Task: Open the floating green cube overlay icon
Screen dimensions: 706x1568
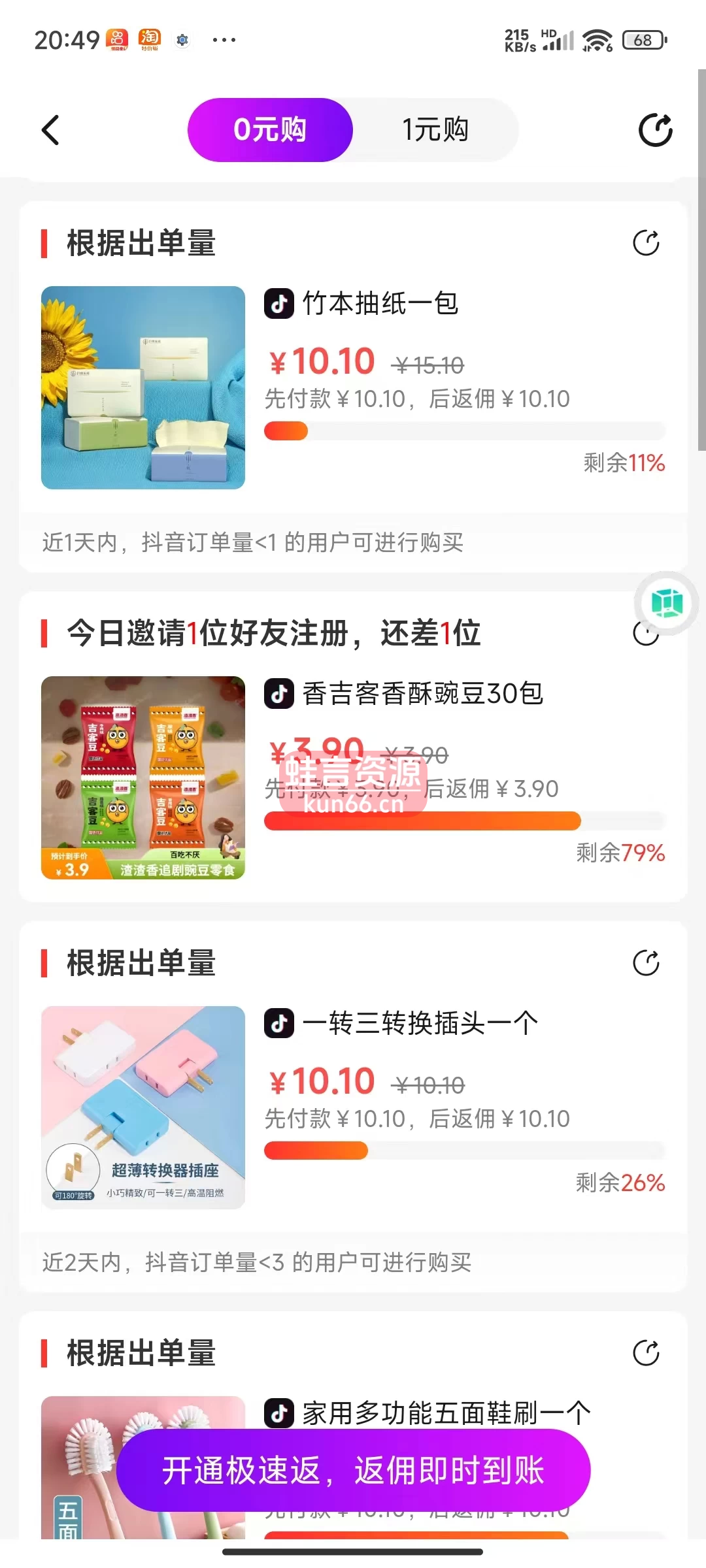Action: click(665, 604)
